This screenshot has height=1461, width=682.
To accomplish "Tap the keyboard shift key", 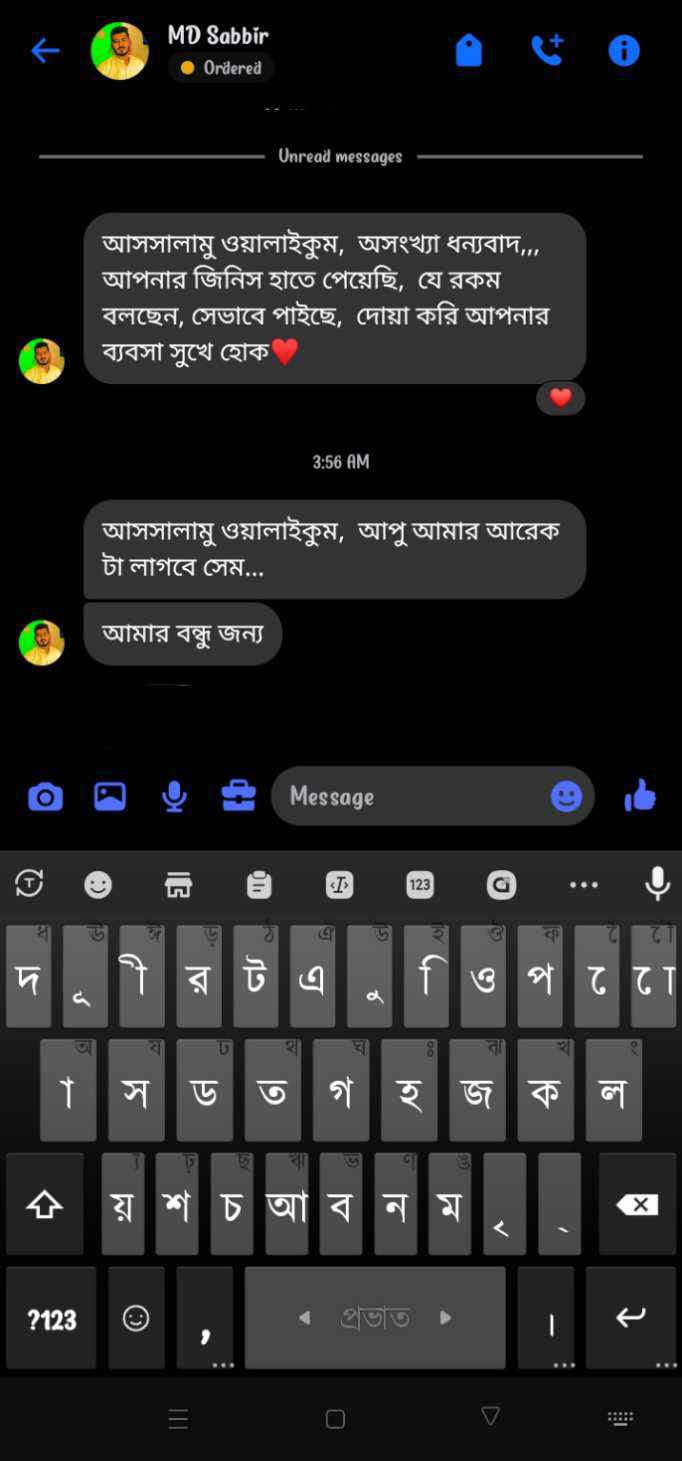I will tap(44, 1205).
